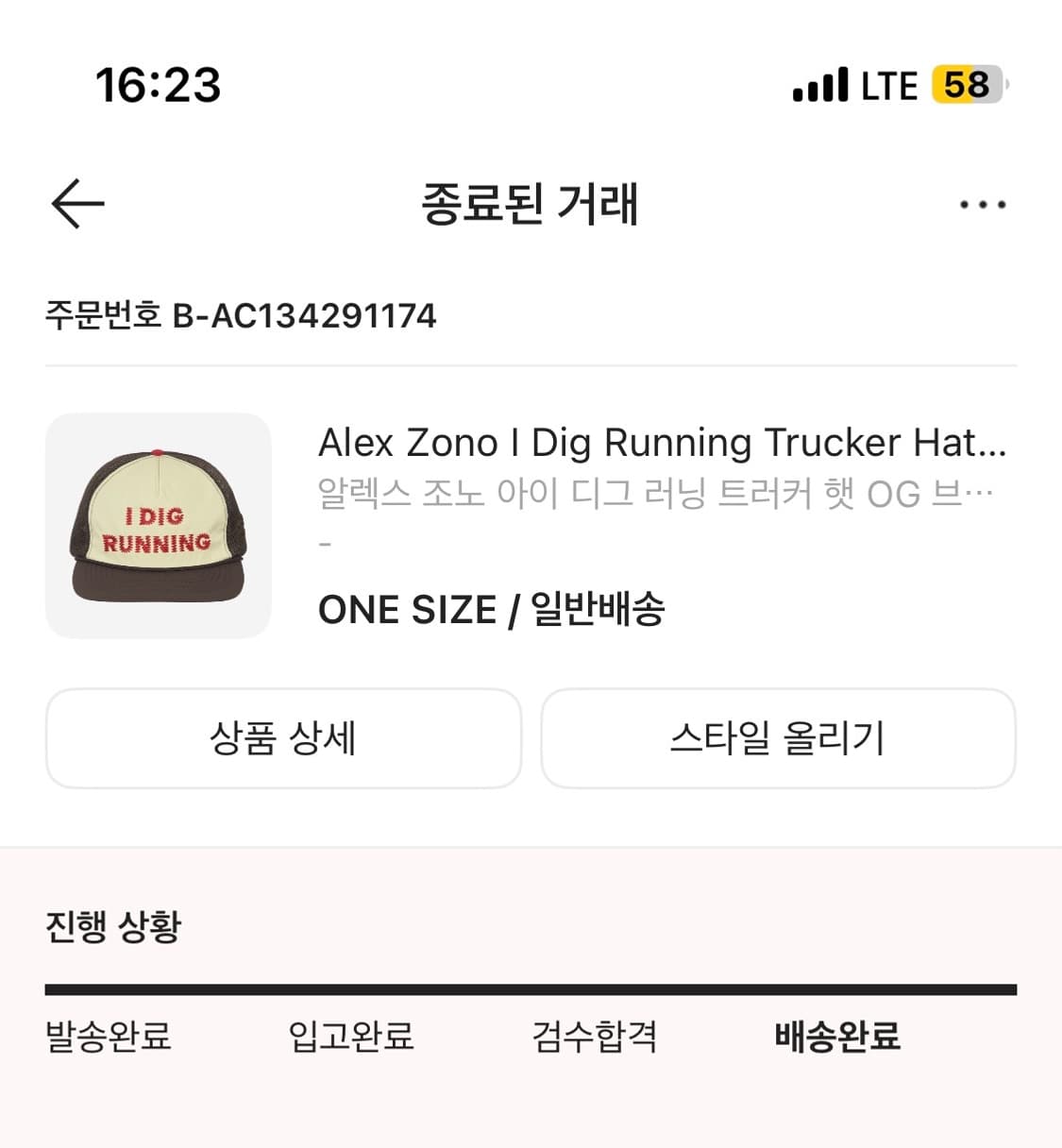The width and height of the screenshot is (1062, 1148).
Task: Tap the bolded 배송완료 status
Action: (x=836, y=1037)
